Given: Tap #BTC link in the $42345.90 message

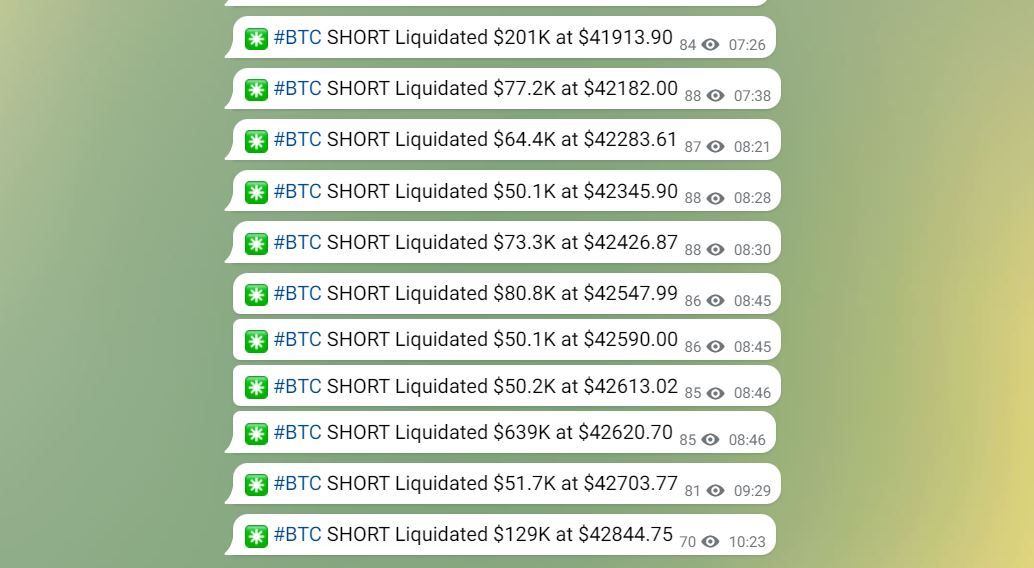Looking at the screenshot, I should [297, 192].
